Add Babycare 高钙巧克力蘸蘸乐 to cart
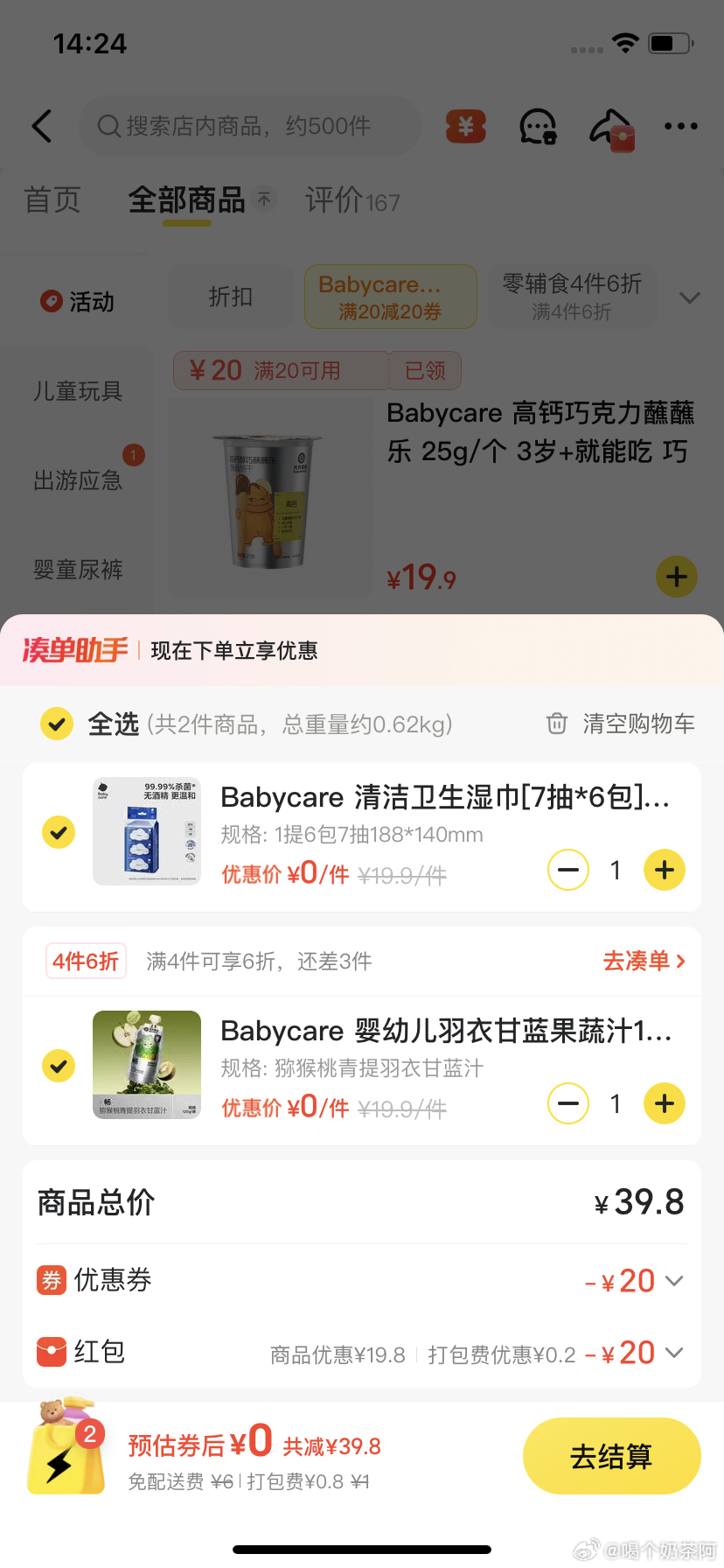 coord(676,577)
